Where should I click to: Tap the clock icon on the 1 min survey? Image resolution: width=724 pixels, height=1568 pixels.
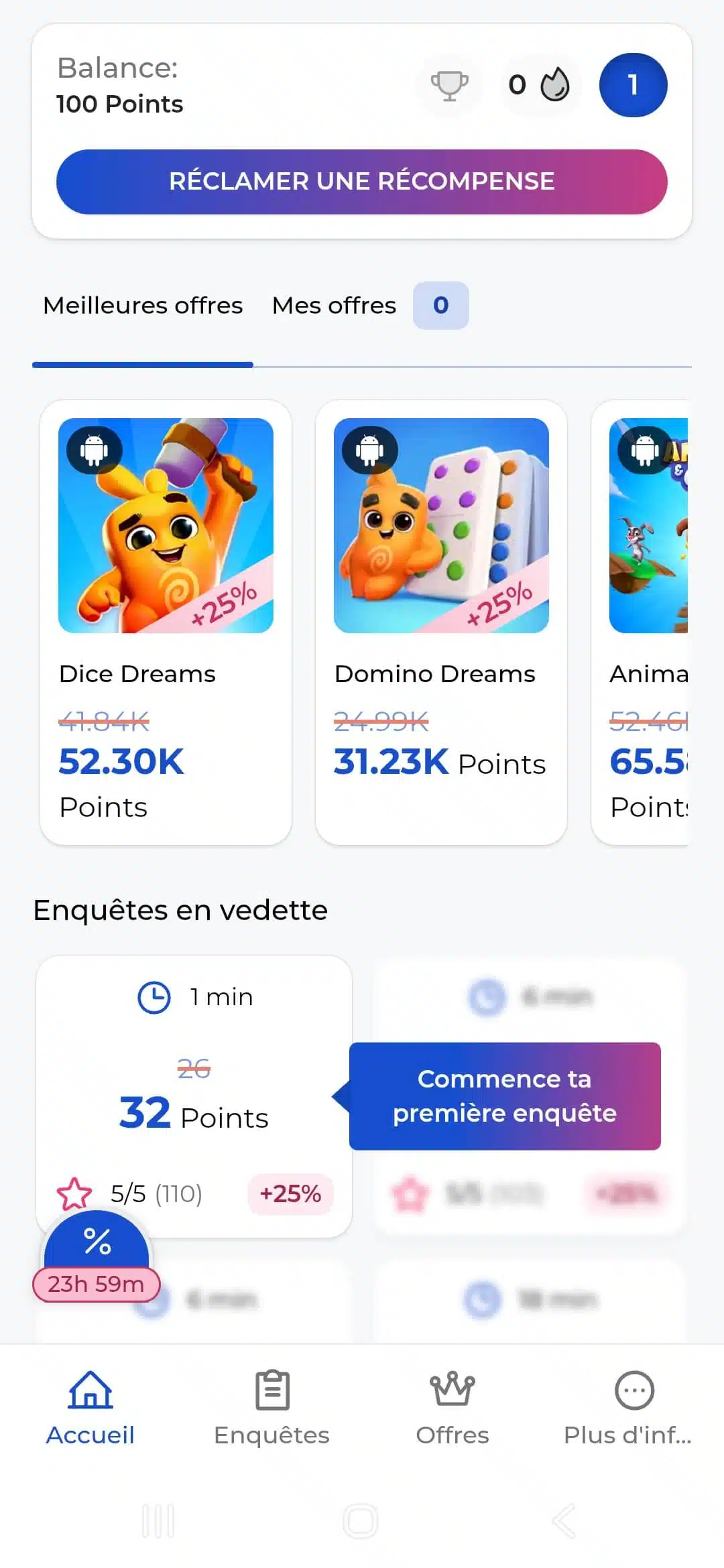pos(152,996)
